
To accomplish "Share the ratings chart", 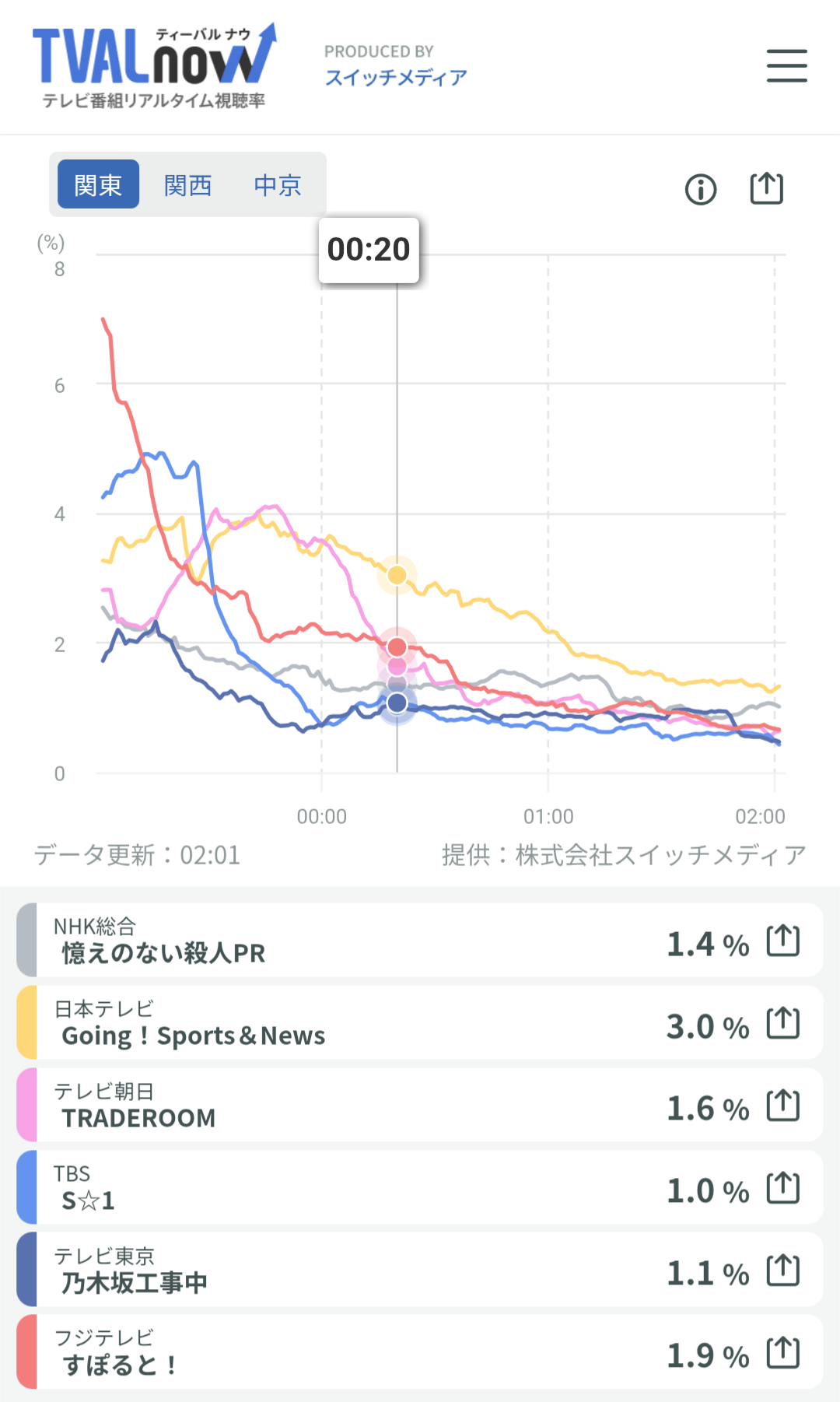I will [766, 188].
